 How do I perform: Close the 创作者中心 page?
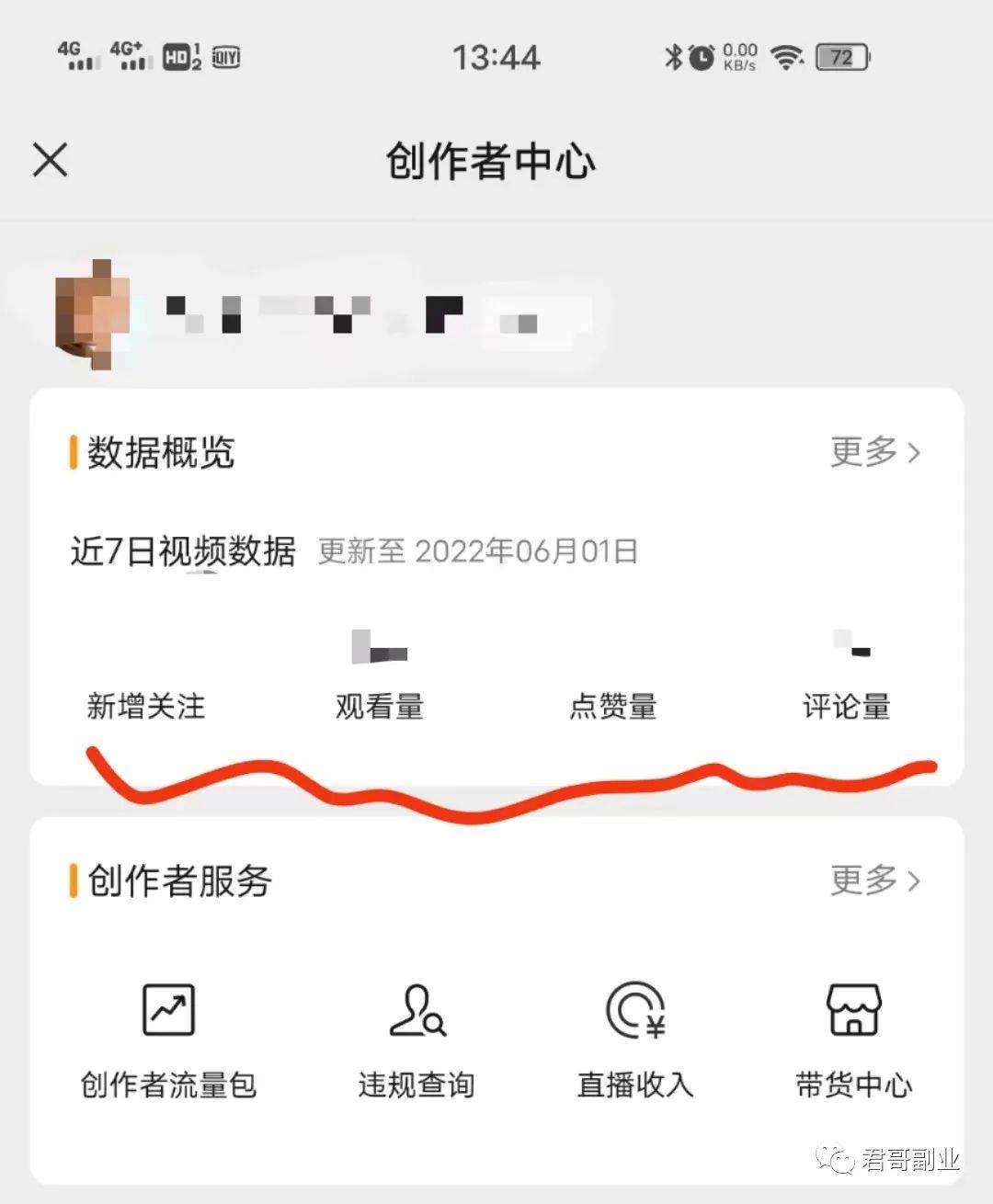point(50,159)
